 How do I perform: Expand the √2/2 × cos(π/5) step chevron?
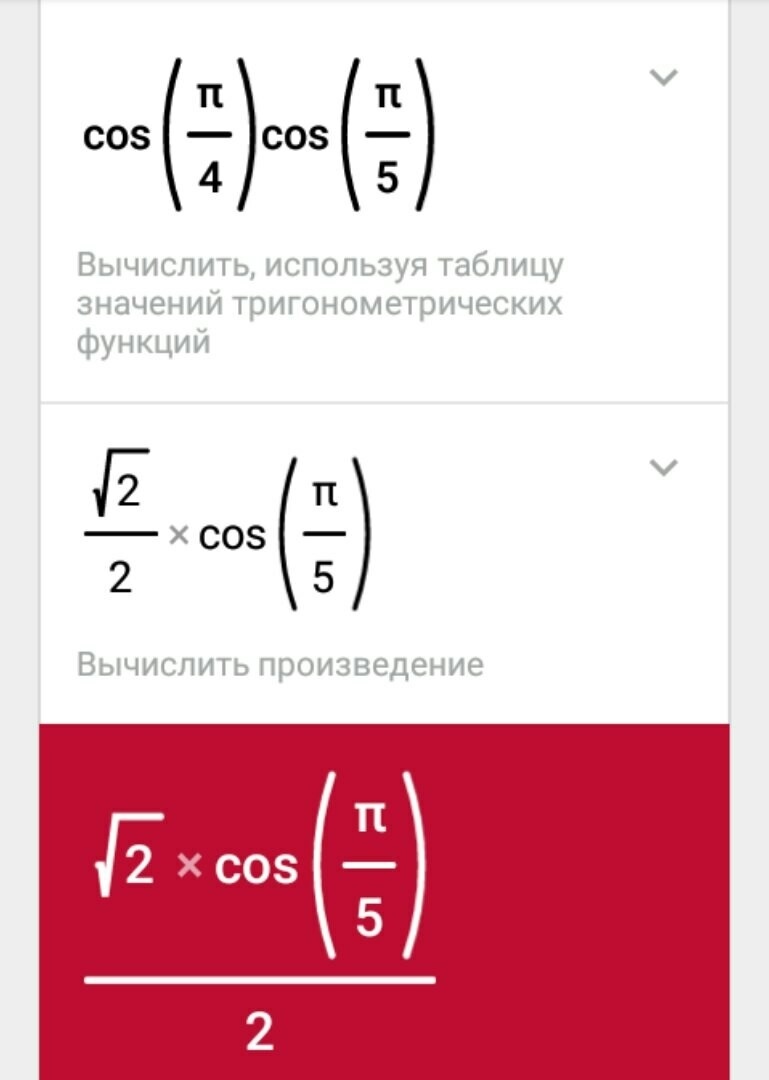tap(664, 468)
